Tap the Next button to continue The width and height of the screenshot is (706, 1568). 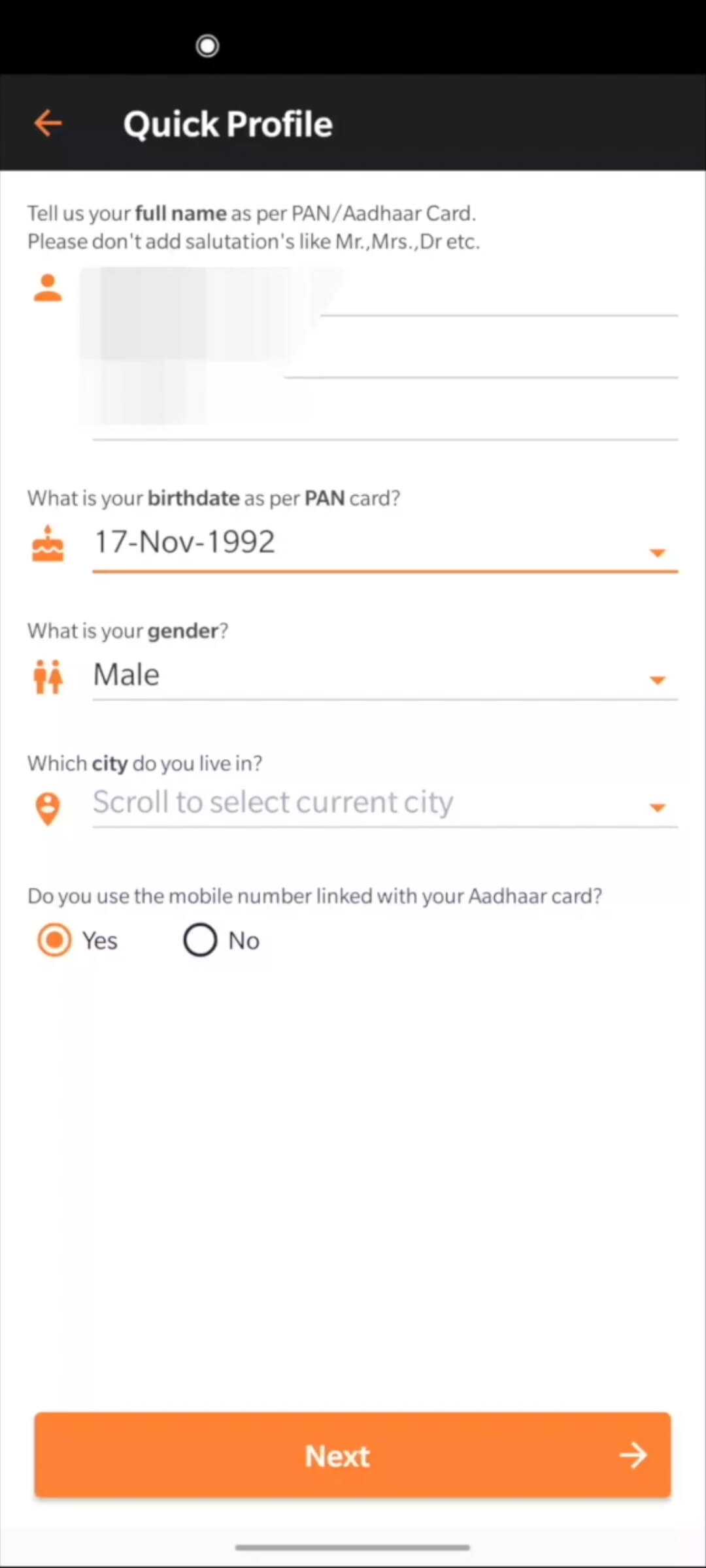click(x=353, y=1456)
